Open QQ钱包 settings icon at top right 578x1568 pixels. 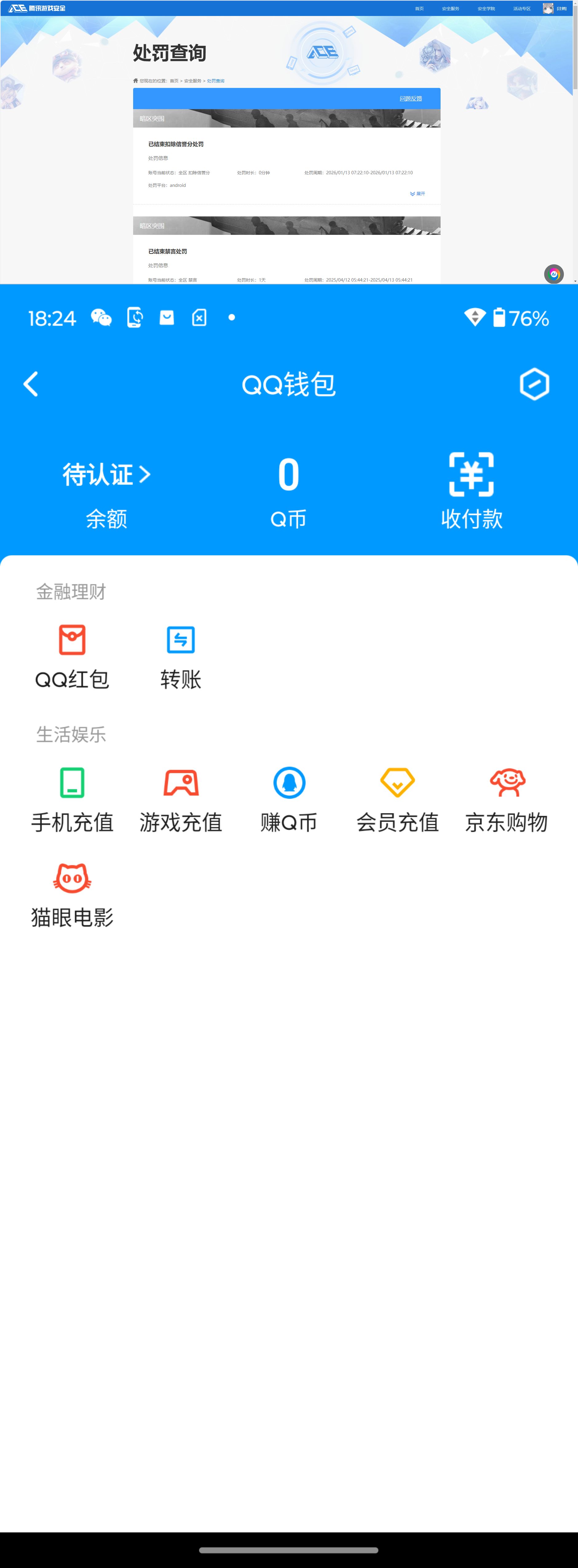(535, 384)
